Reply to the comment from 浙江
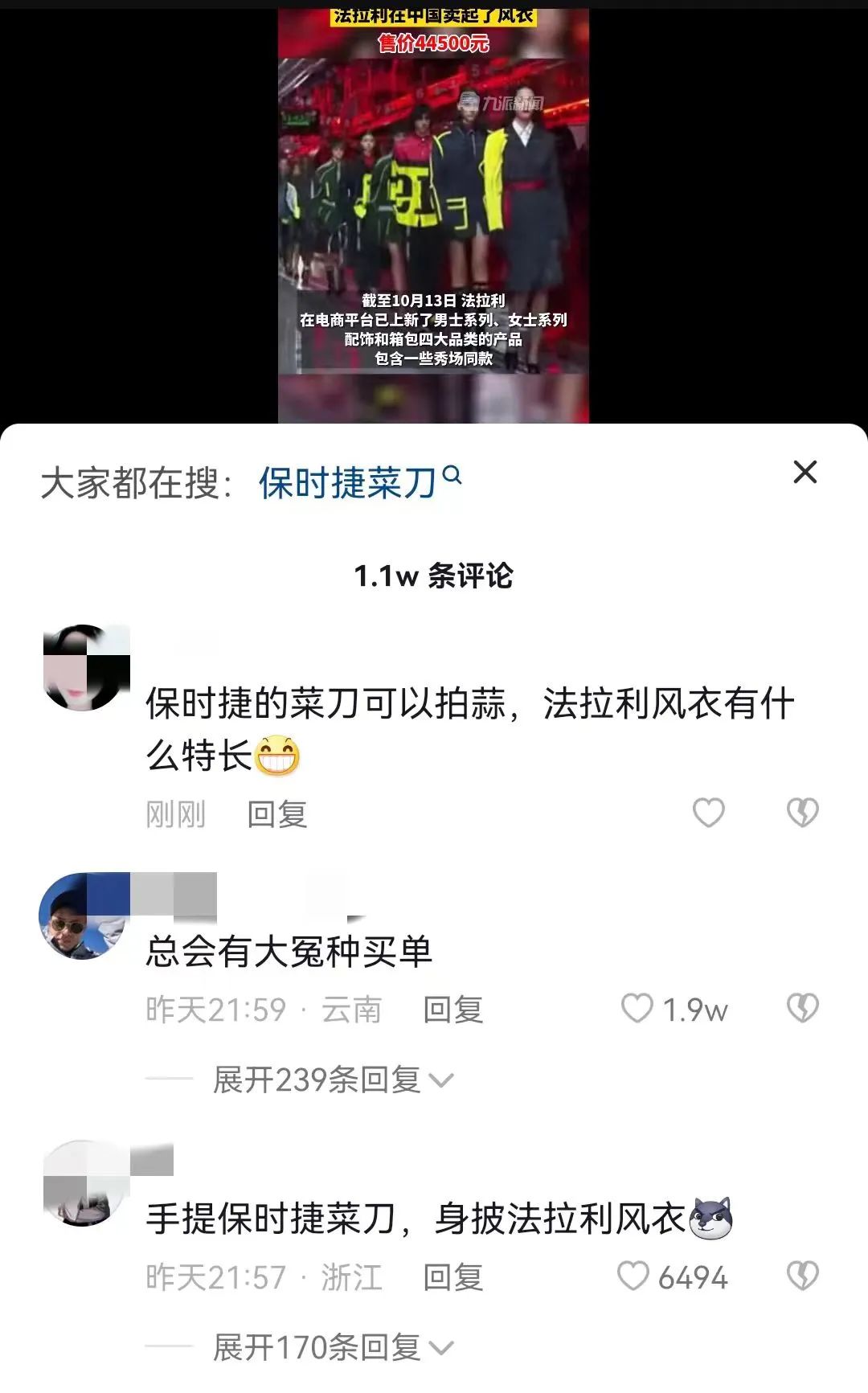 tap(452, 1277)
